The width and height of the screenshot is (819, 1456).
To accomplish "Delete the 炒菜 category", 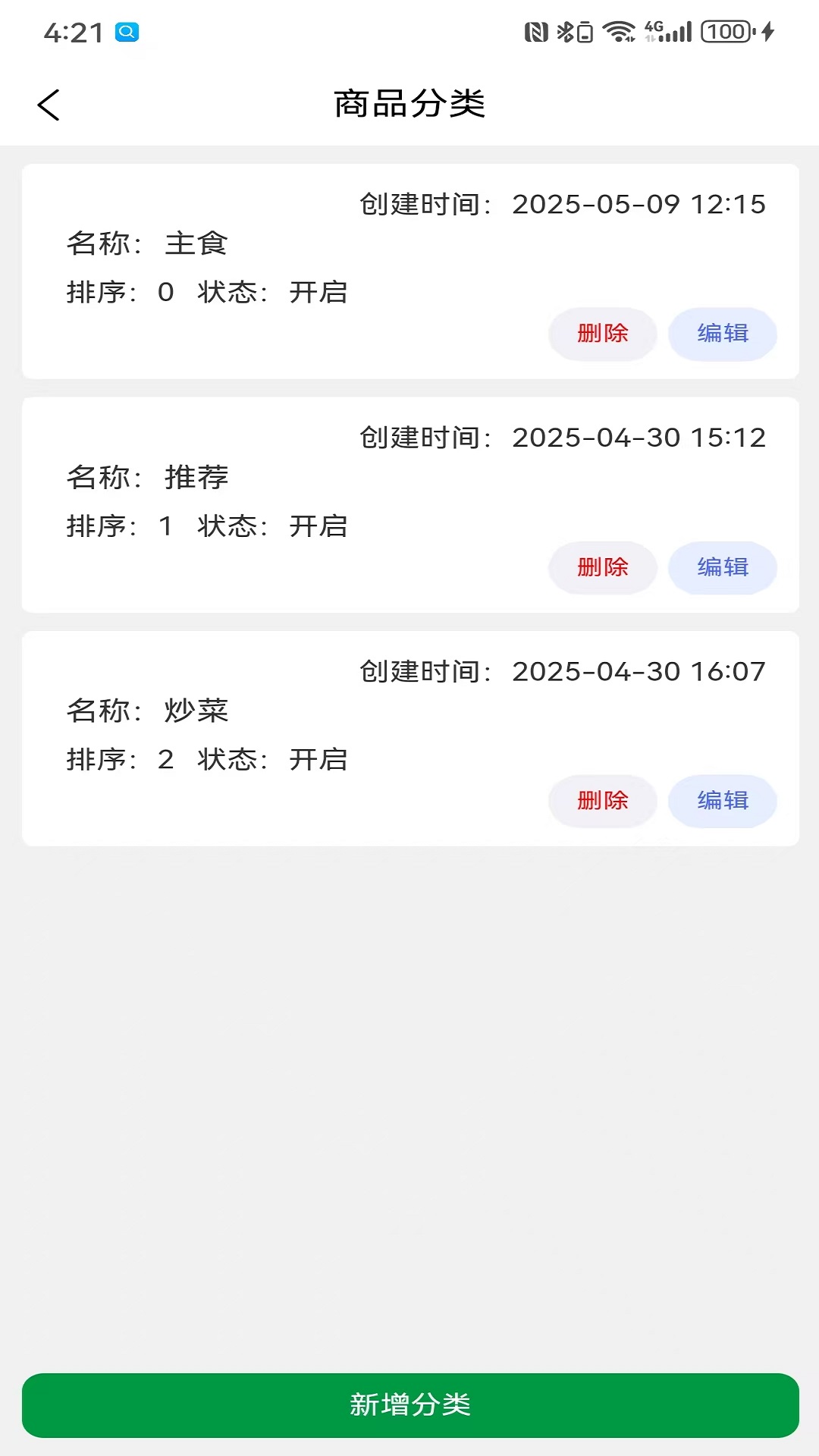I will (x=602, y=801).
